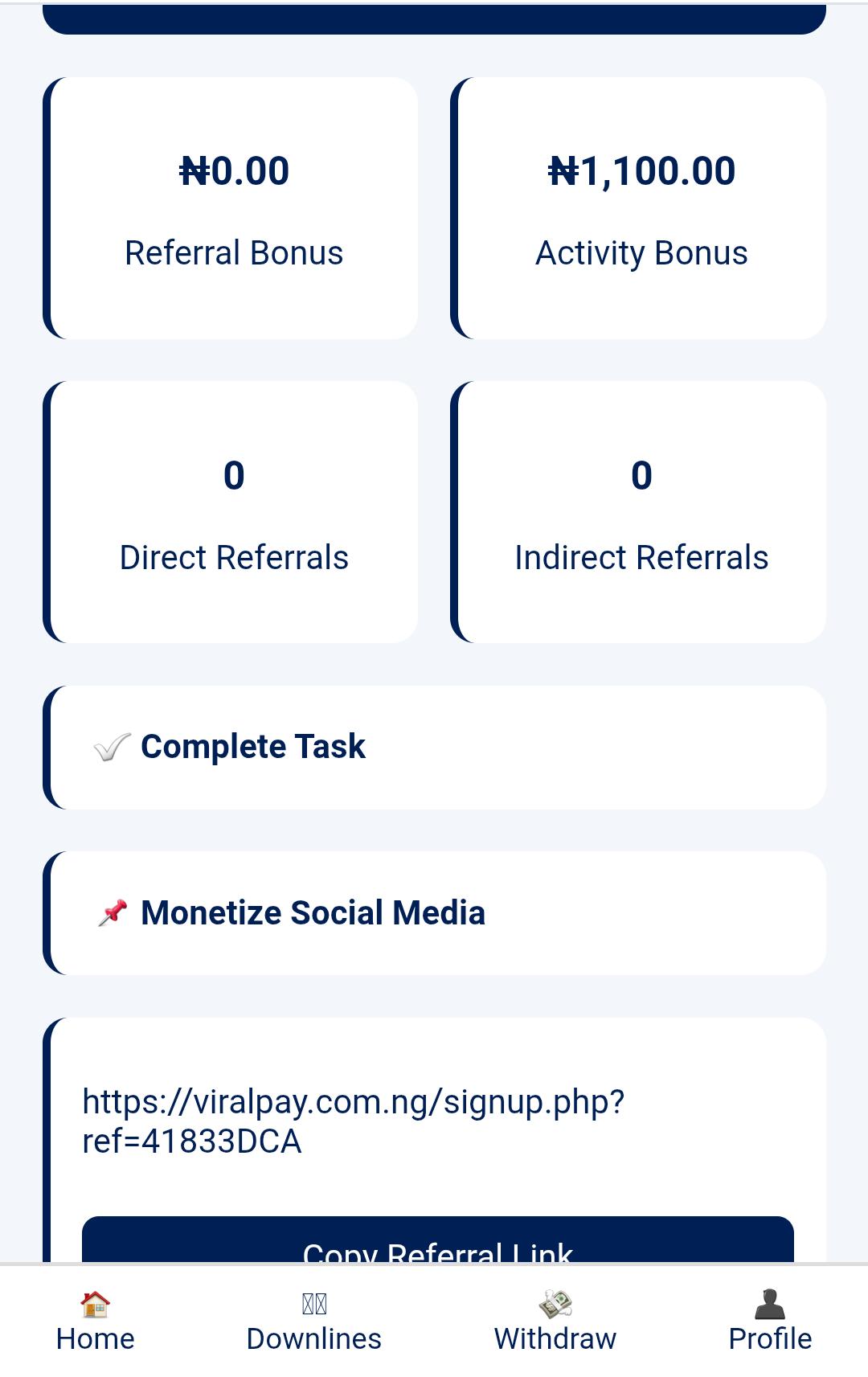The width and height of the screenshot is (868, 1377).
Task: Select the N1,100.00 activity bonus amount
Action: coord(641,170)
